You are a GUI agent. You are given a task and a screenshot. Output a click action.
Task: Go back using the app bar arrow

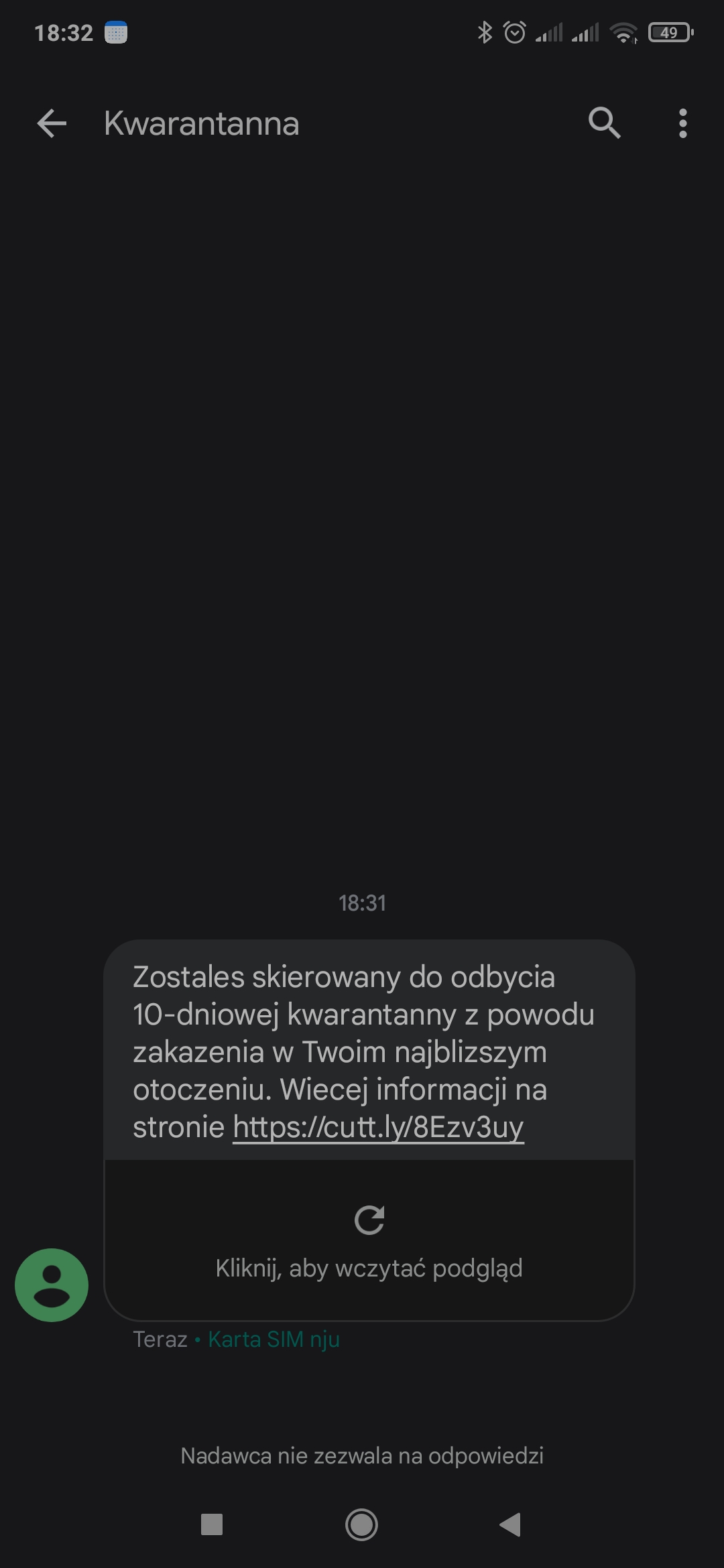pos(52,124)
